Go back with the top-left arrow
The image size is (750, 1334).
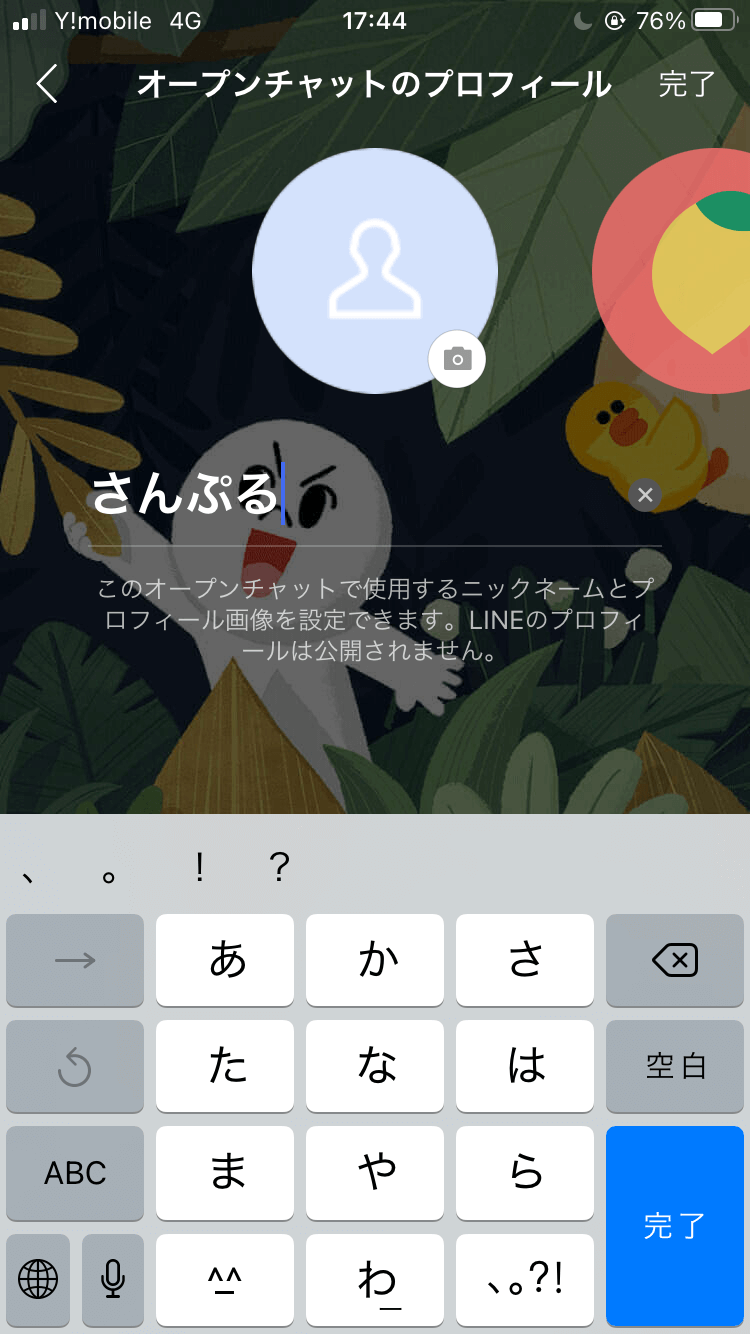click(46, 85)
